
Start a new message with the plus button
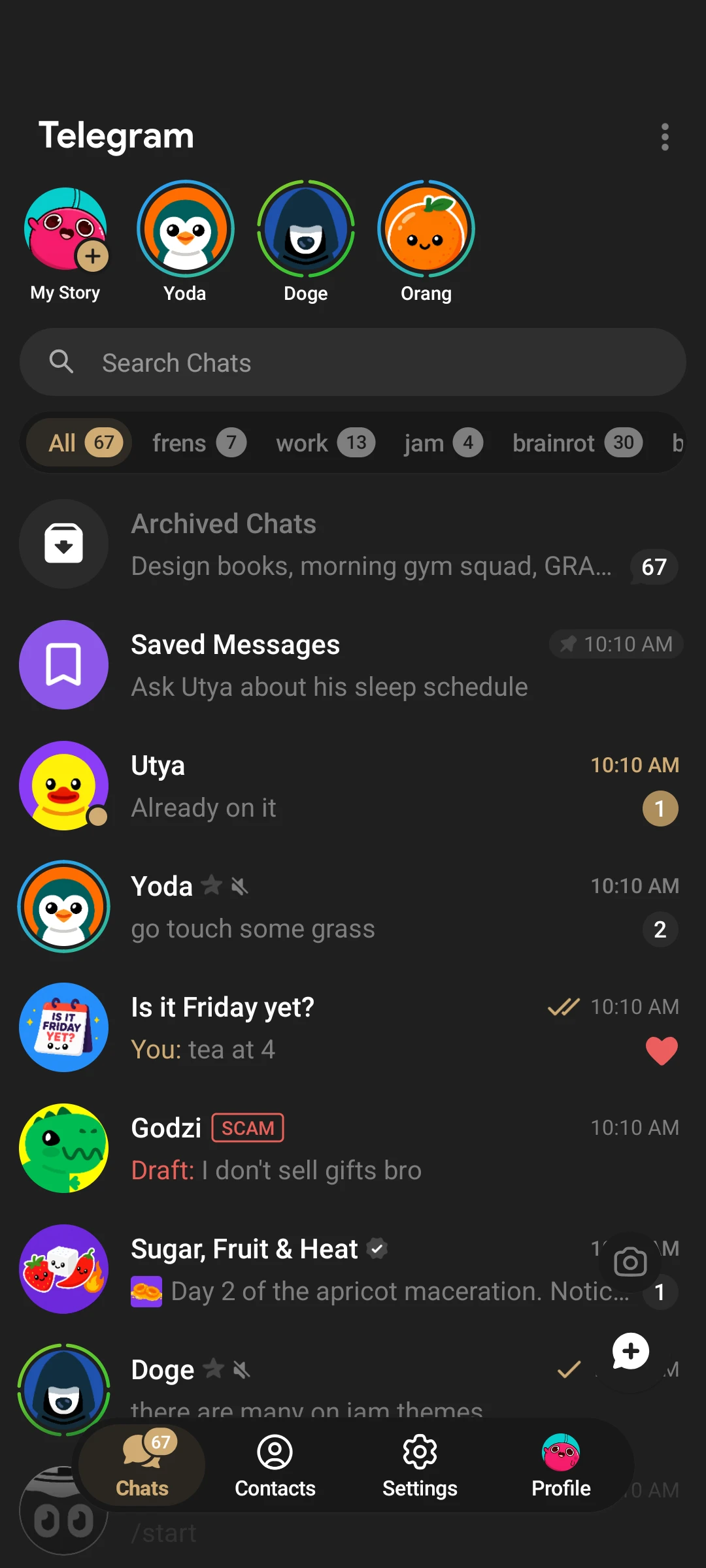pos(630,1351)
